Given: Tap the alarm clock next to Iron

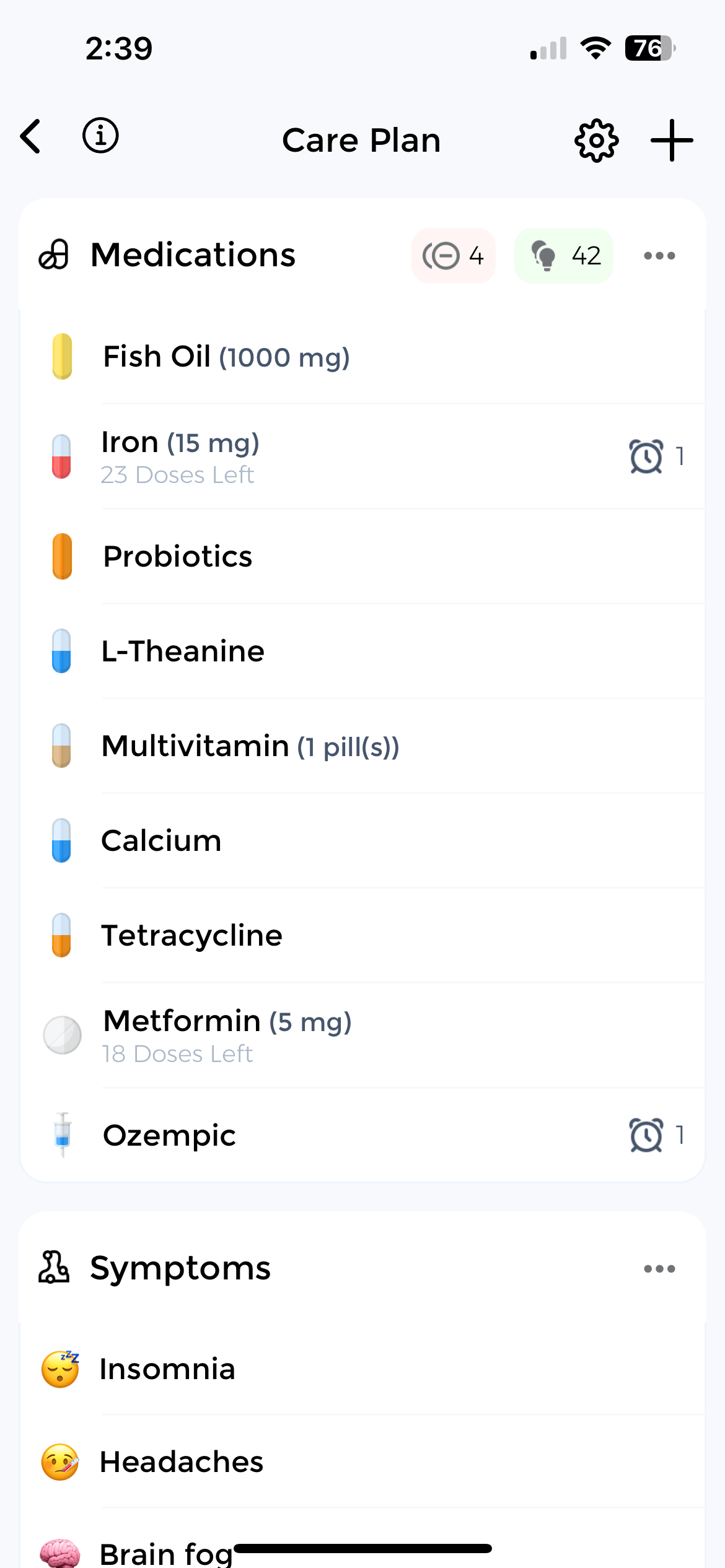Looking at the screenshot, I should tap(646, 456).
